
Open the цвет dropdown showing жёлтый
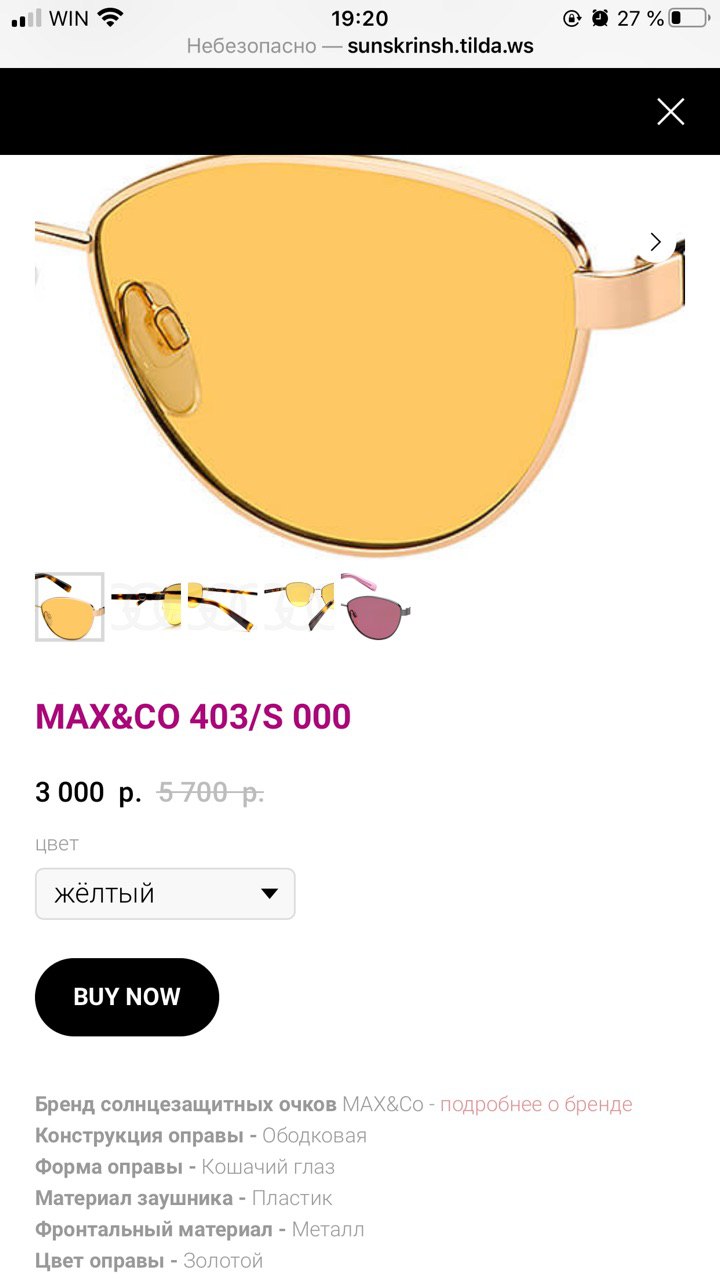165,894
